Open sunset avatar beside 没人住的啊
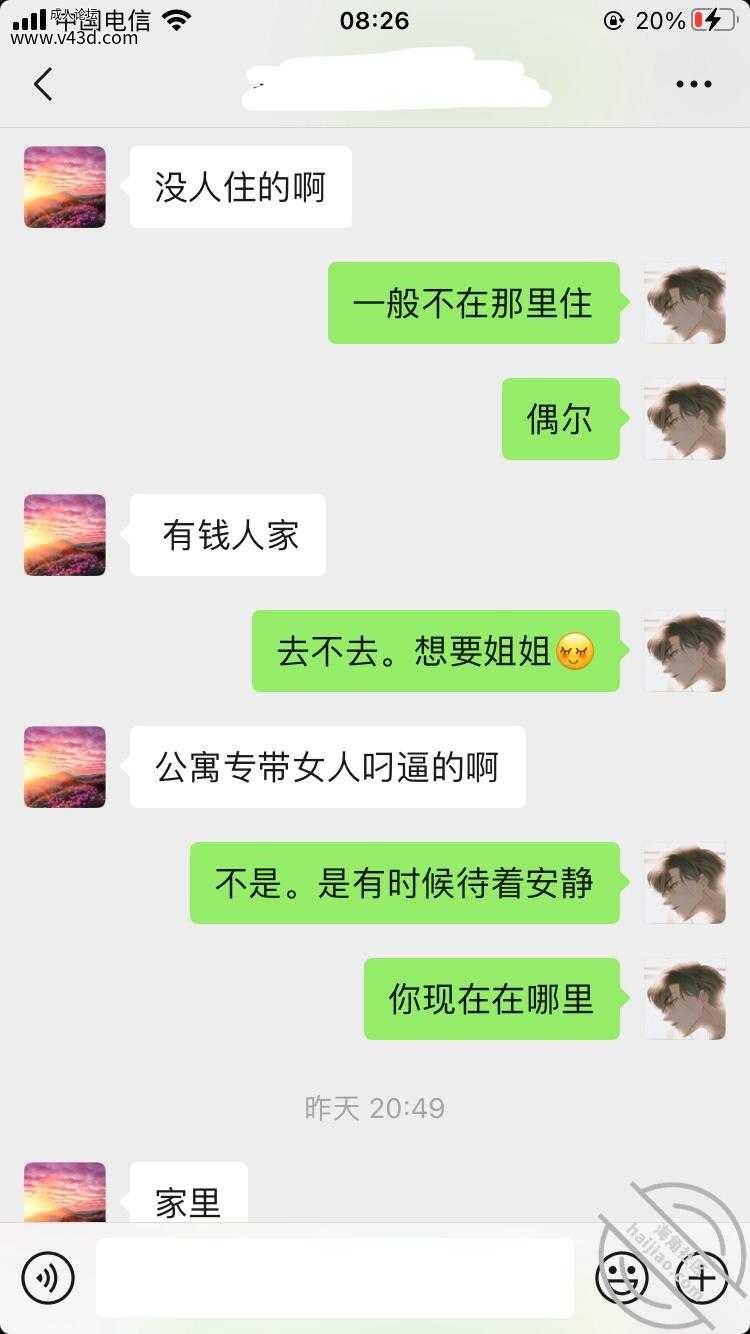This screenshot has width=750, height=1334. coord(65,187)
